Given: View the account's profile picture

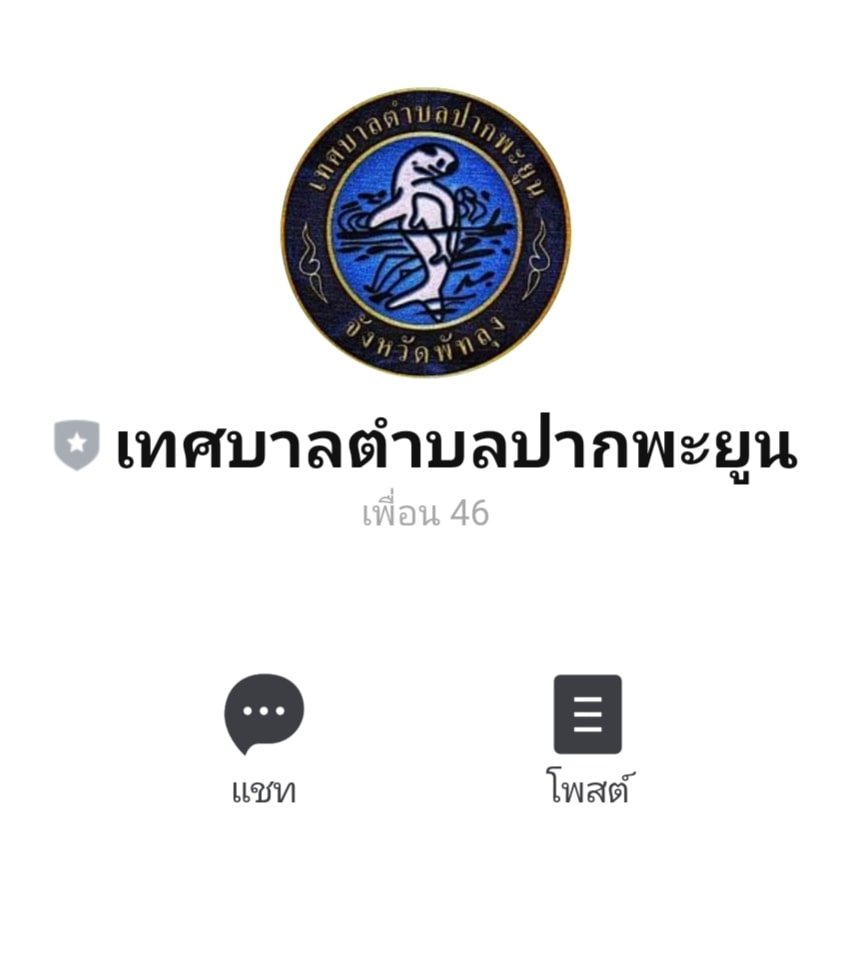Looking at the screenshot, I should tap(426, 231).
